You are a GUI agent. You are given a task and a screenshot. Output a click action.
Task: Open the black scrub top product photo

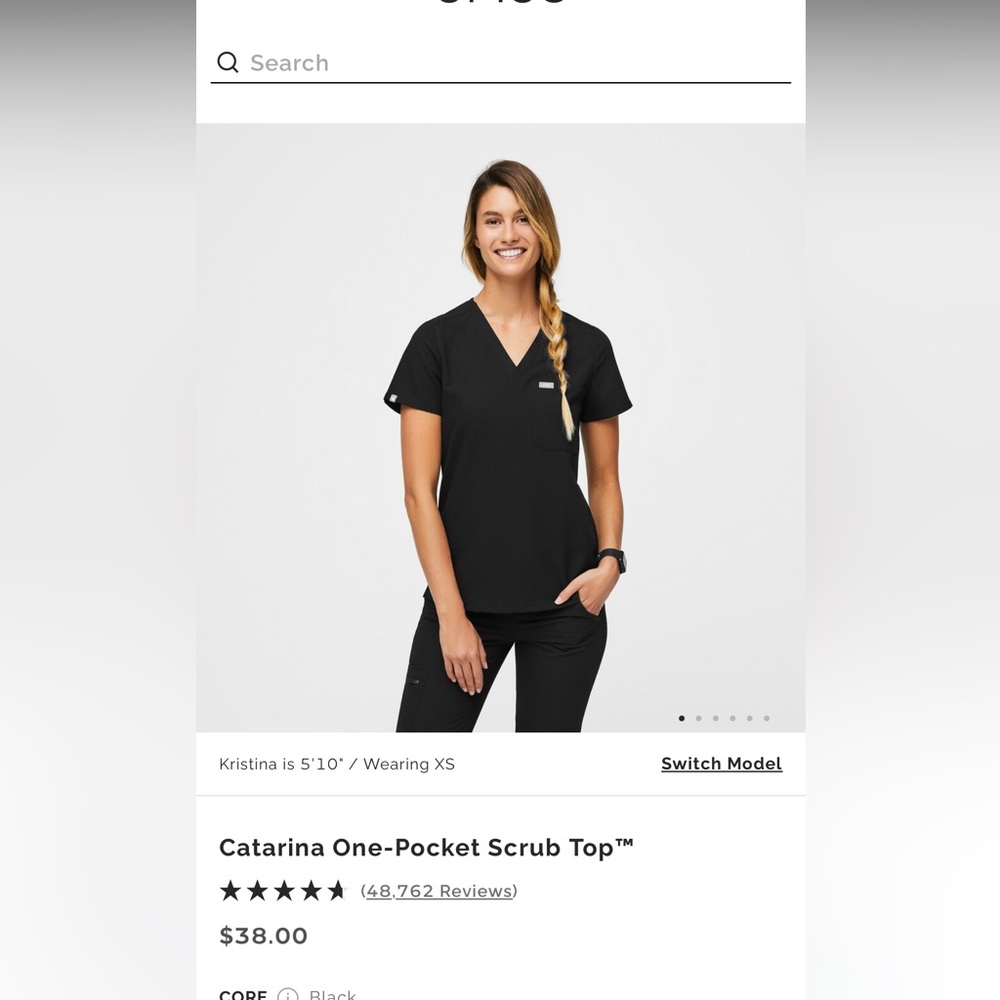point(500,430)
